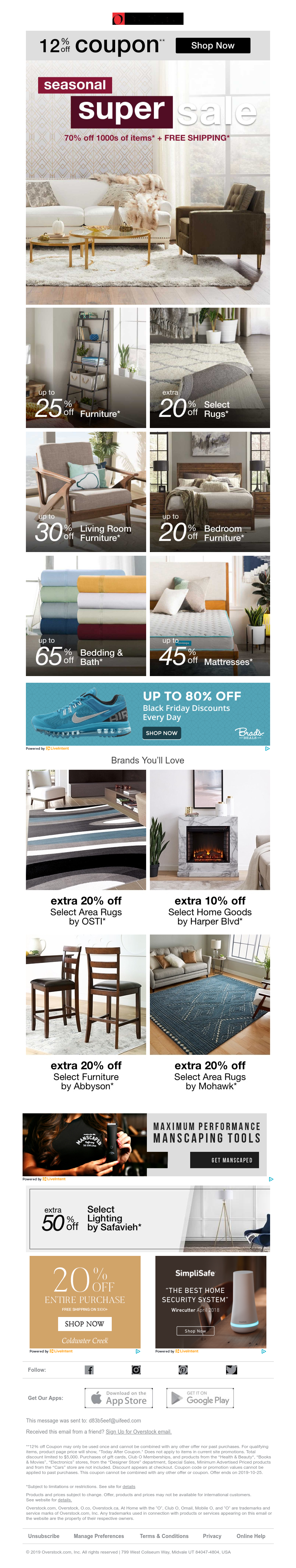The image size is (296, 1568).
Task: Open the 45% off Mattresses tile
Action: coord(210,616)
